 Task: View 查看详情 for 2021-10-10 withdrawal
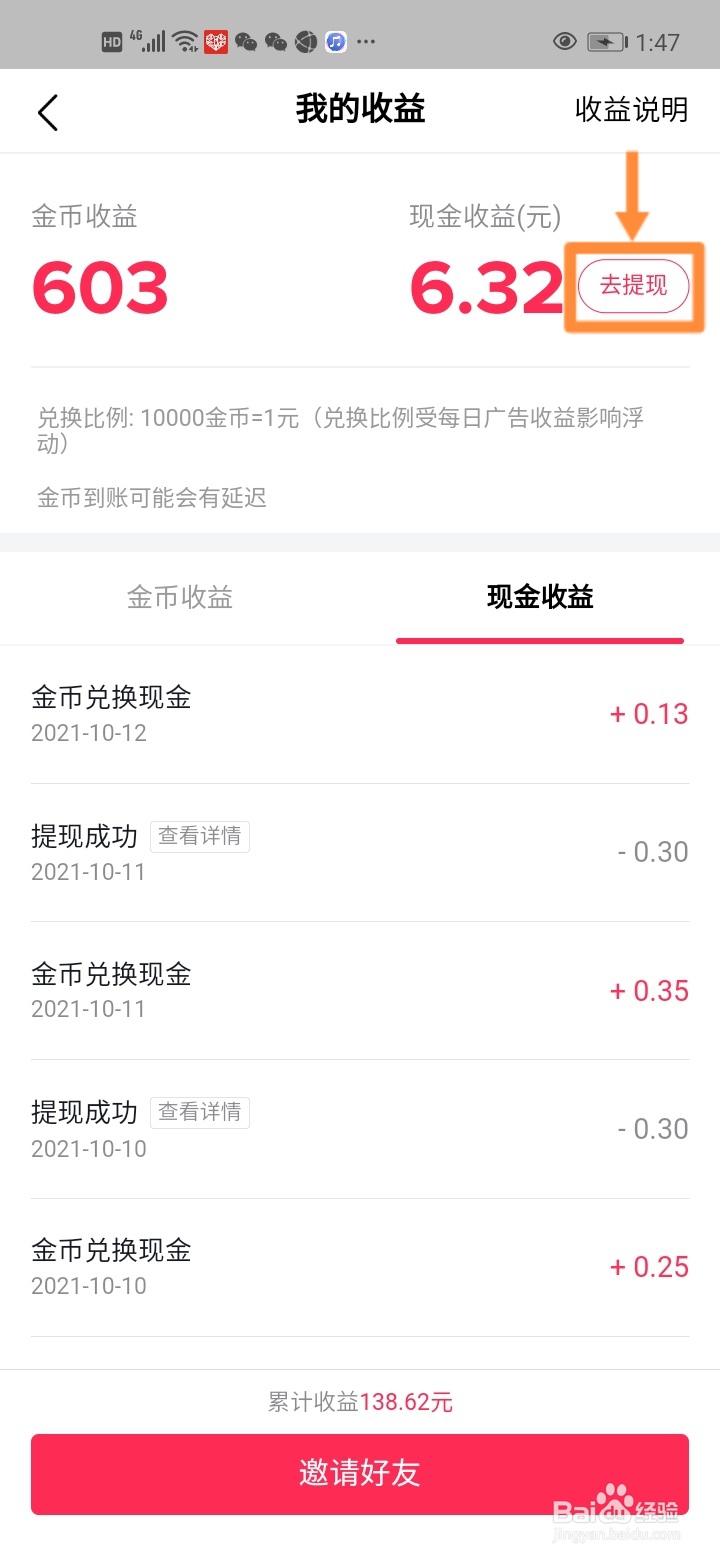pyautogui.click(x=200, y=1112)
